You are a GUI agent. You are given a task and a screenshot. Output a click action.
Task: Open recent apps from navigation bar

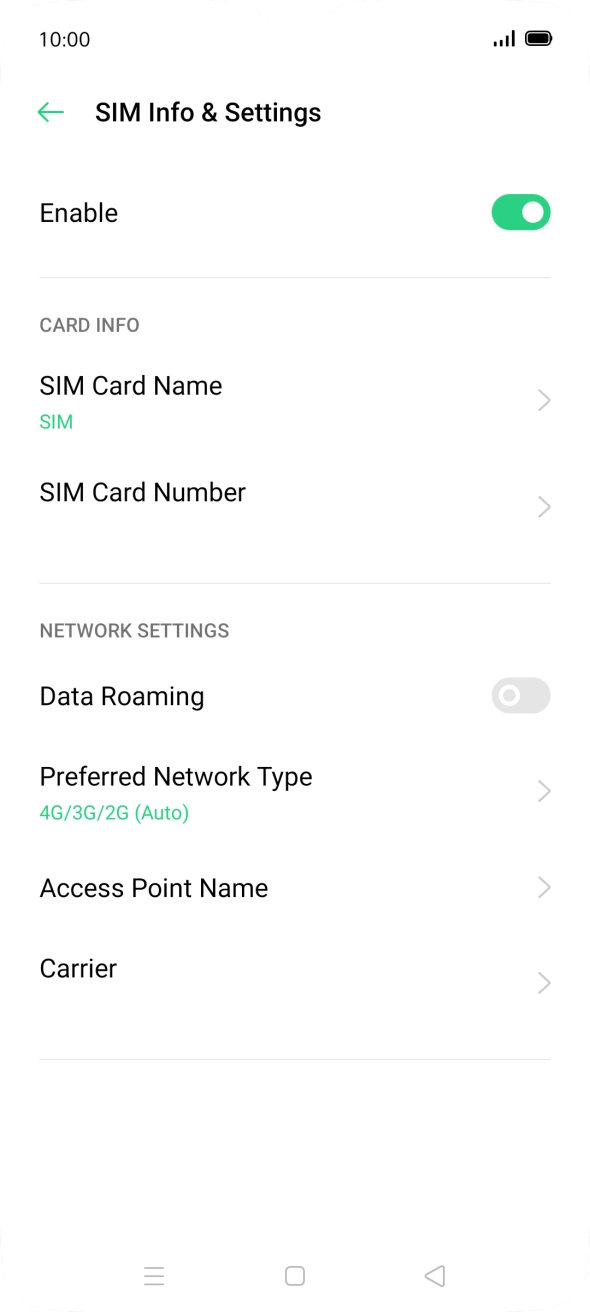pyautogui.click(x=154, y=1276)
